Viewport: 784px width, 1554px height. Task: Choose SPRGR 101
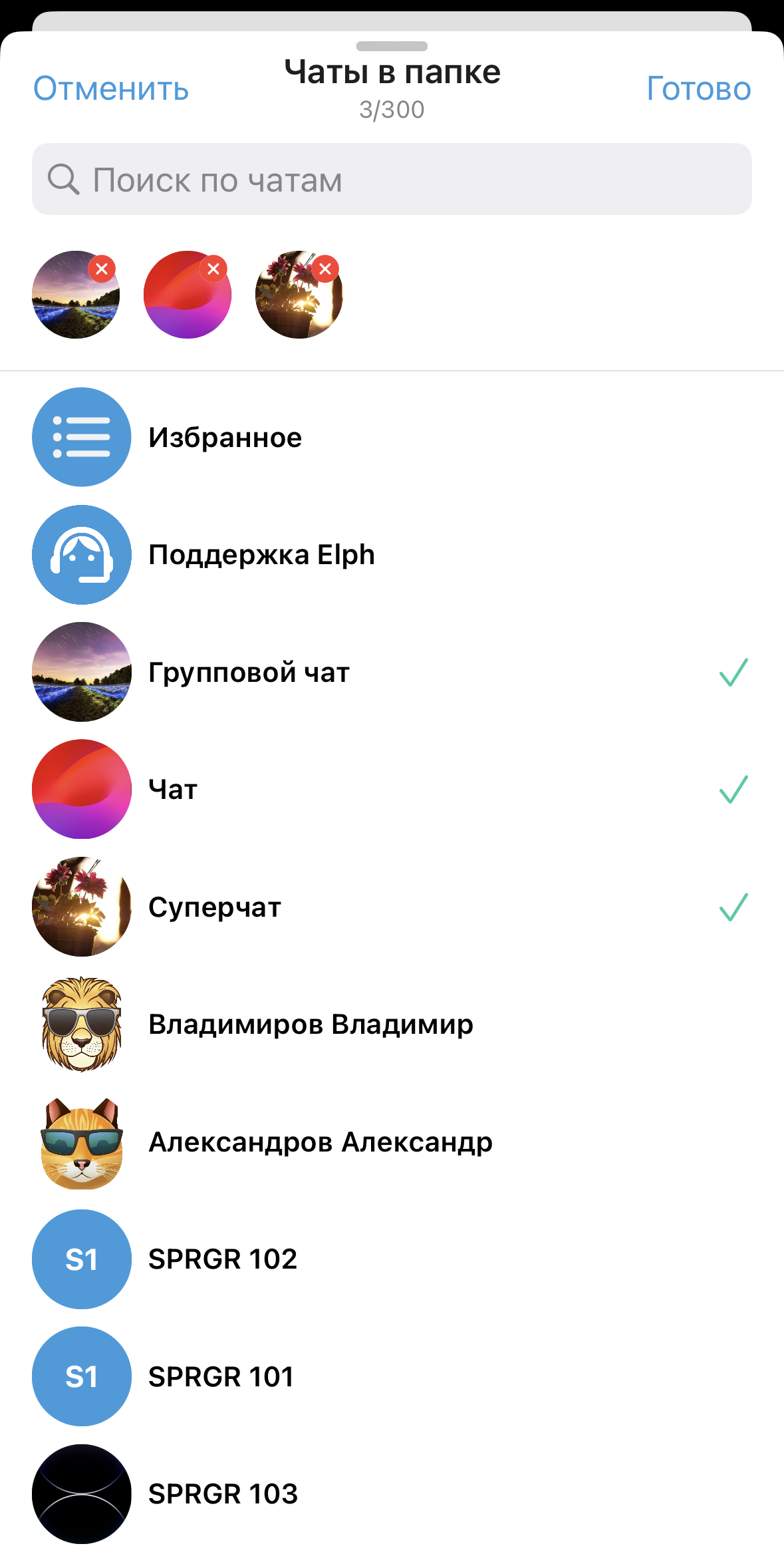[x=392, y=1376]
